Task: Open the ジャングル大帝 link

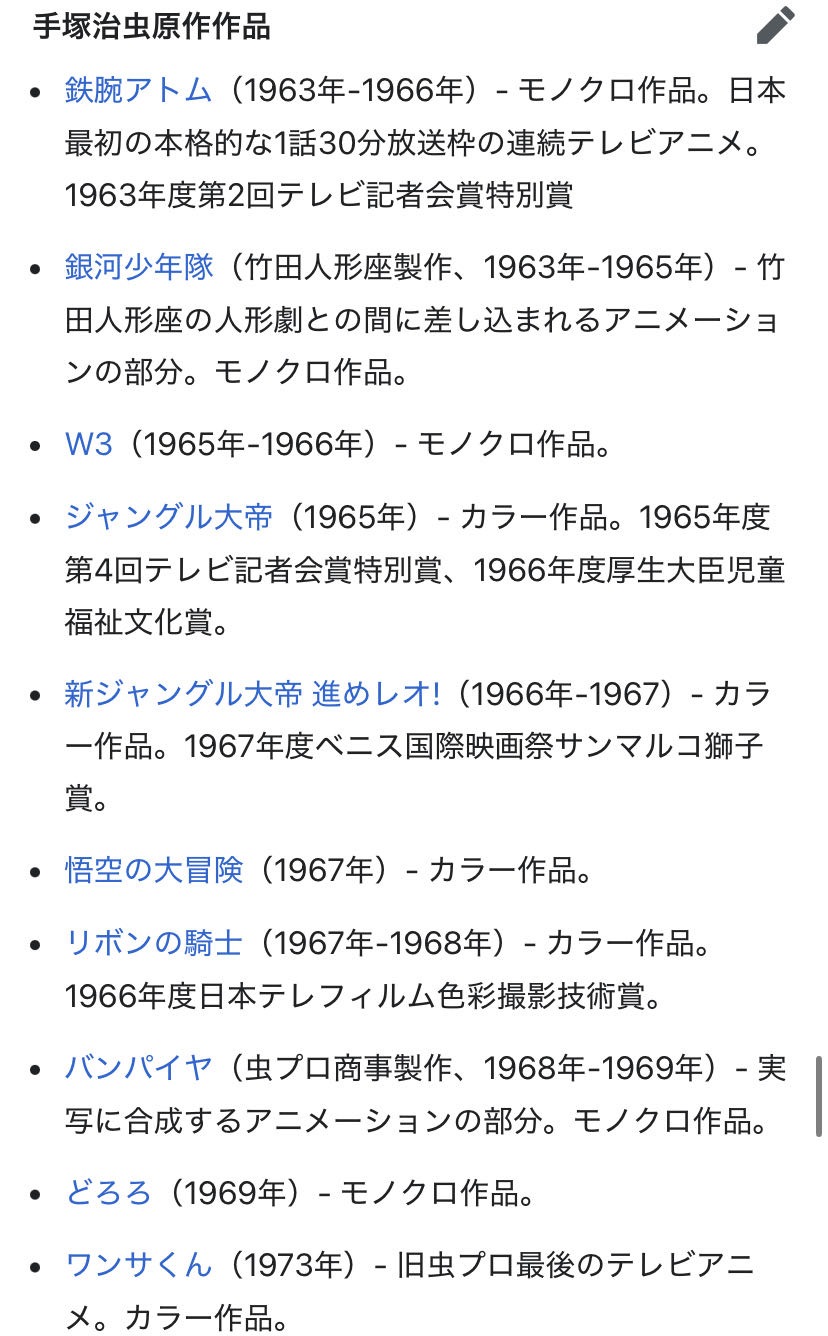Action: tap(168, 517)
